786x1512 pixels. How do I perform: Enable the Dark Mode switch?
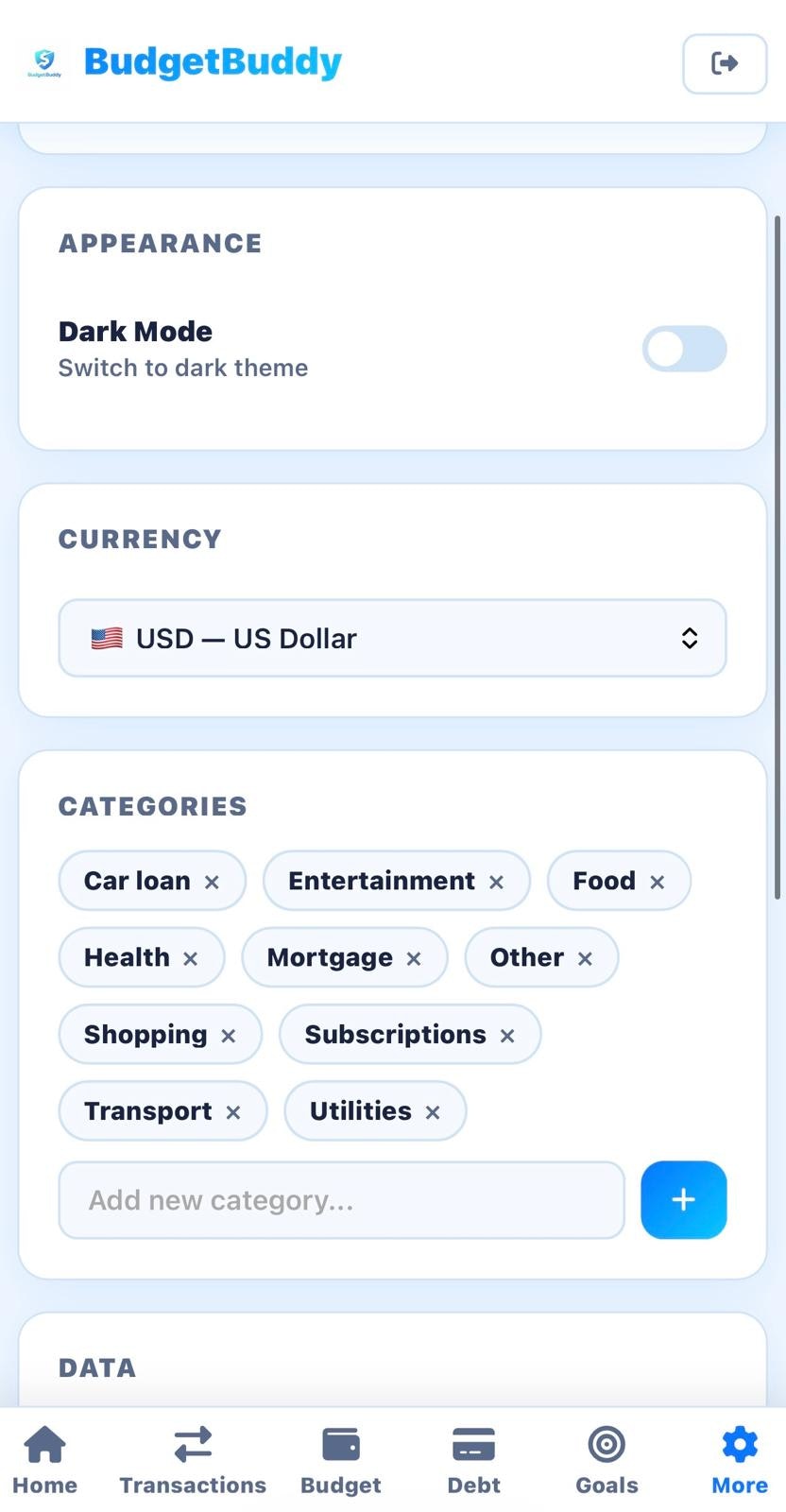click(684, 349)
